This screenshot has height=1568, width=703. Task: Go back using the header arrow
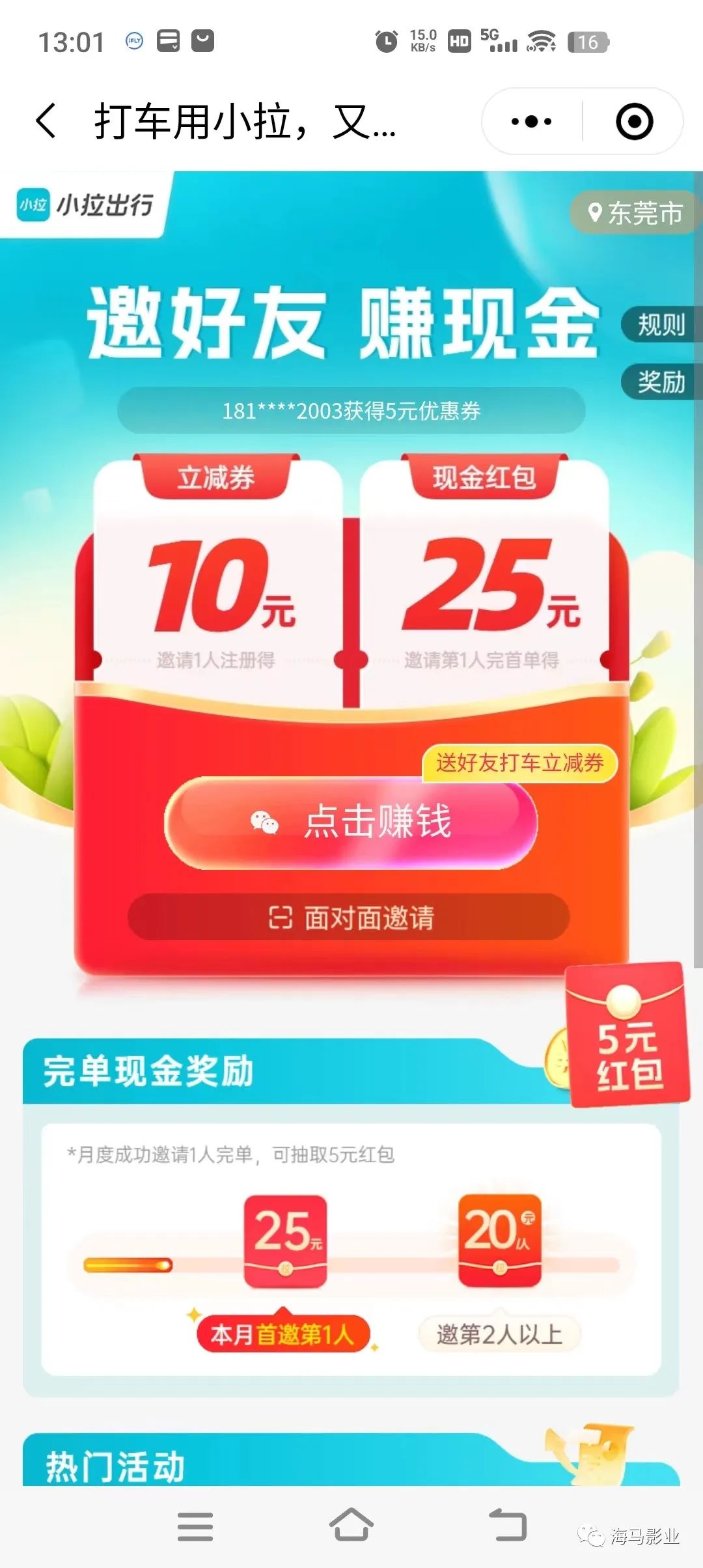46,121
